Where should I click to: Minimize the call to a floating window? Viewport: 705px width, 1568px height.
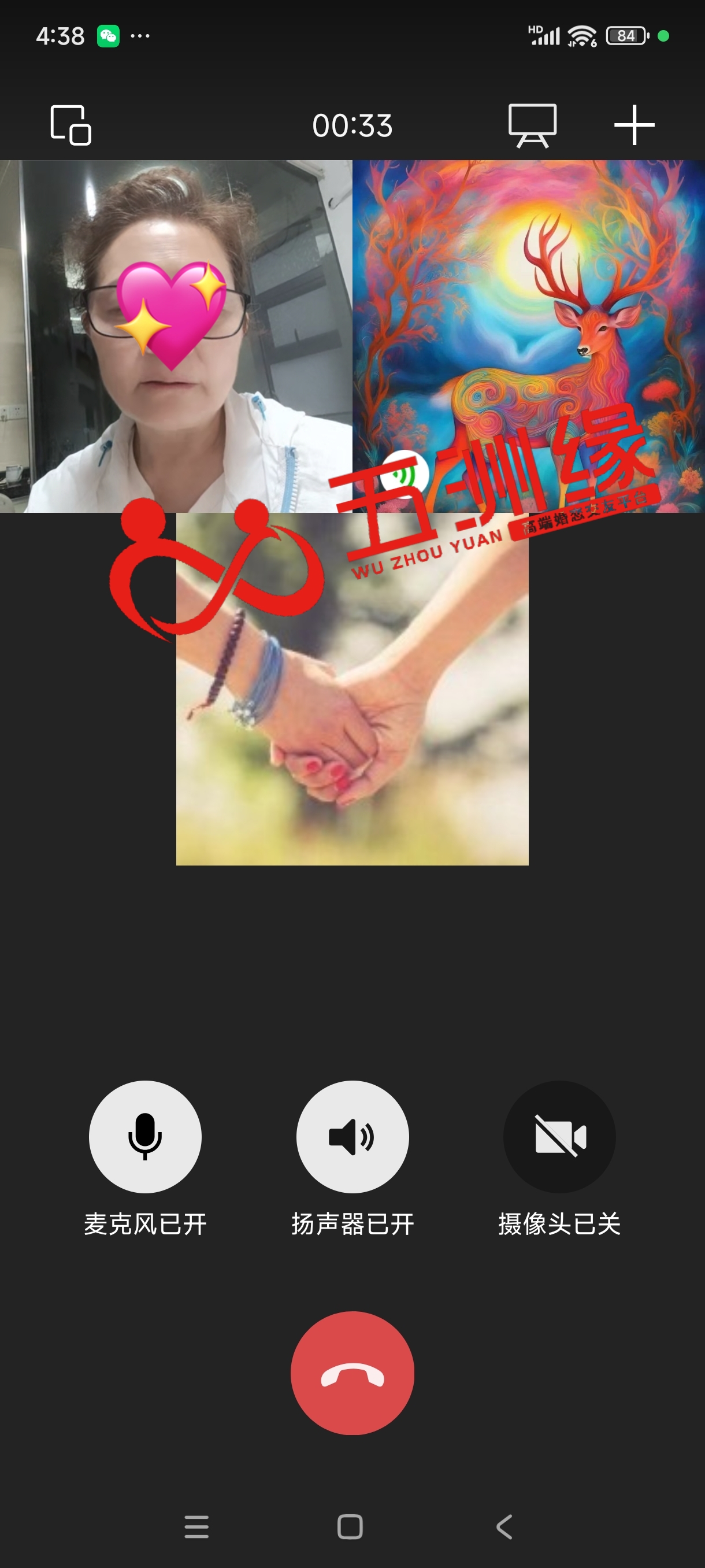click(x=70, y=125)
